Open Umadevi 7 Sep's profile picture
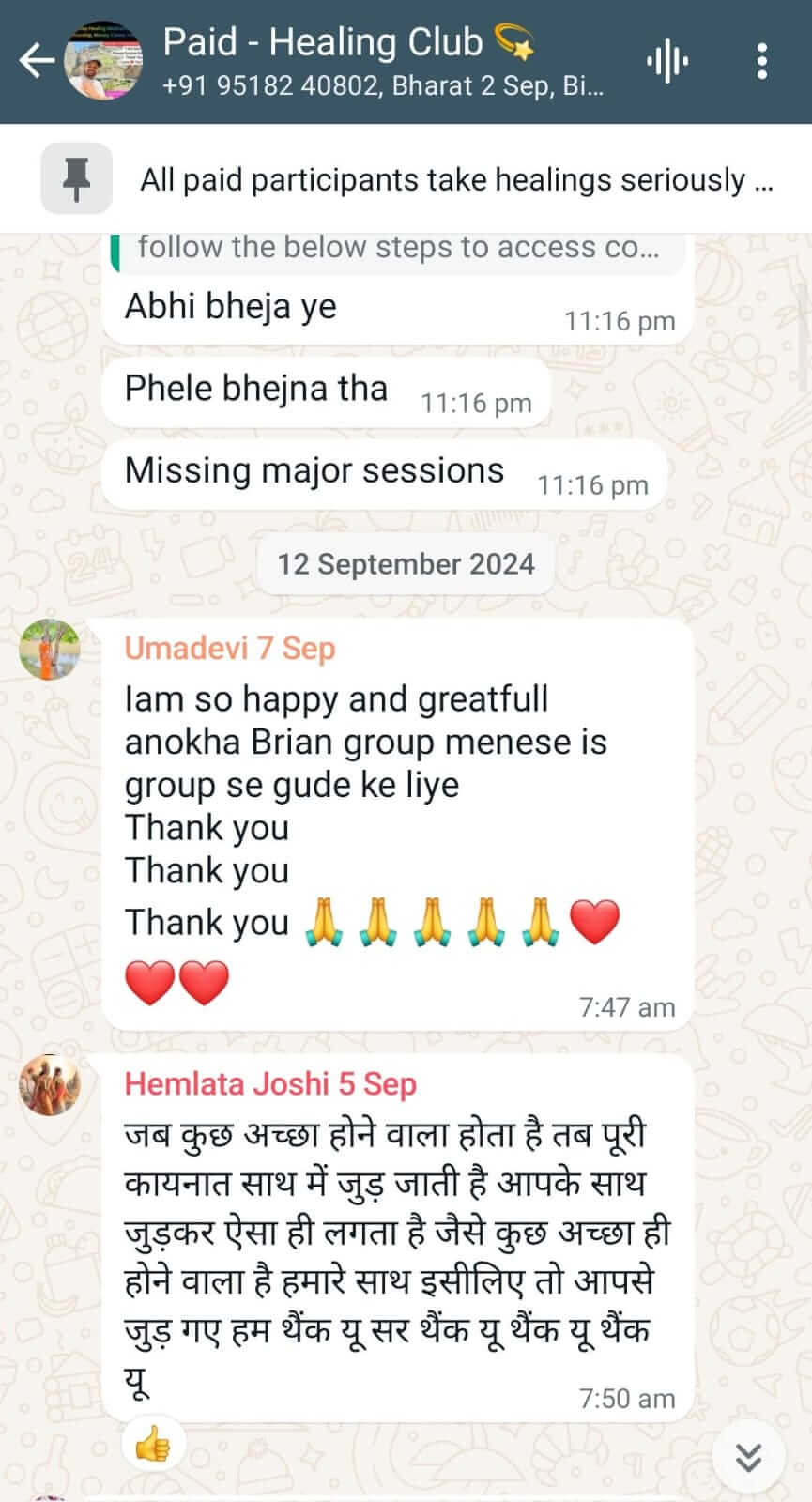The height and width of the screenshot is (1502, 812). (50, 650)
